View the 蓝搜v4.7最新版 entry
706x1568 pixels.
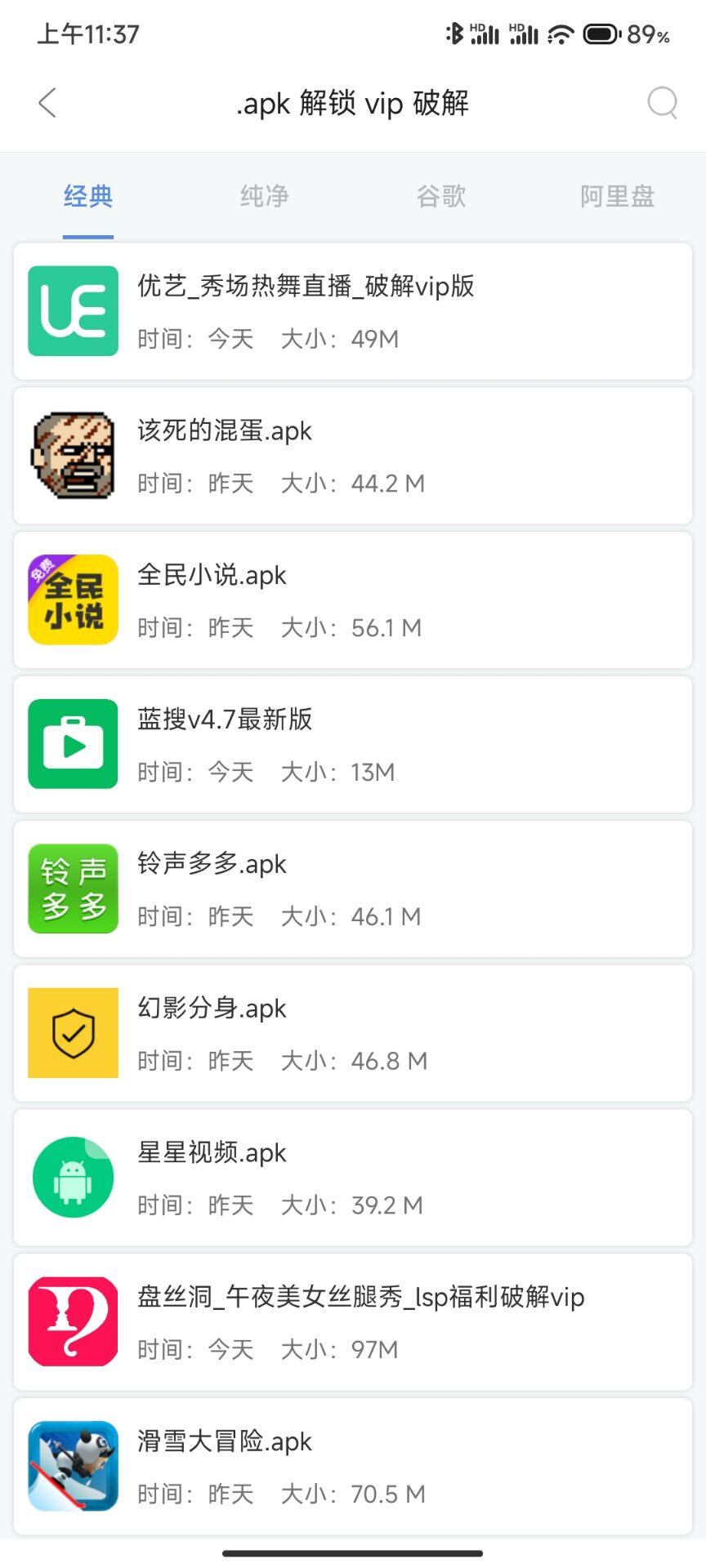pos(353,744)
